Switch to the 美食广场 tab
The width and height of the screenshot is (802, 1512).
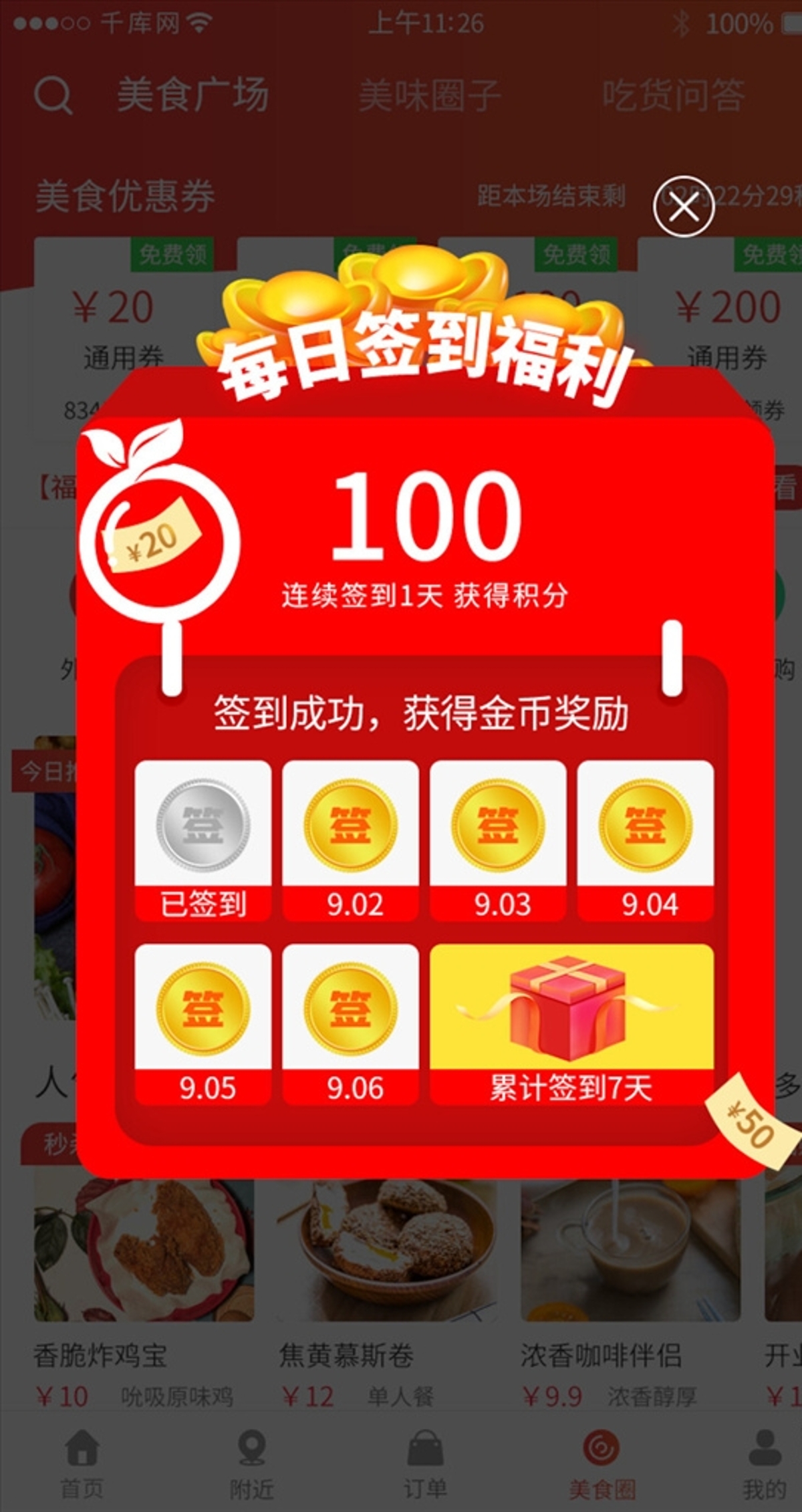pos(192,94)
